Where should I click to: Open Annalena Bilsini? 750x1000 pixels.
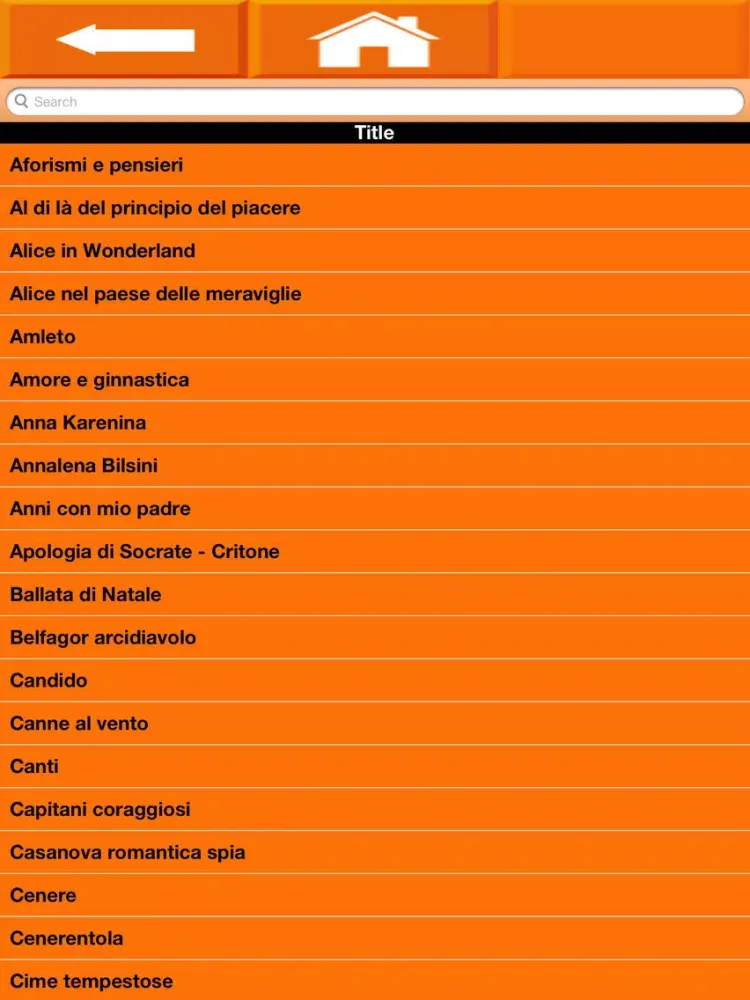click(x=84, y=466)
